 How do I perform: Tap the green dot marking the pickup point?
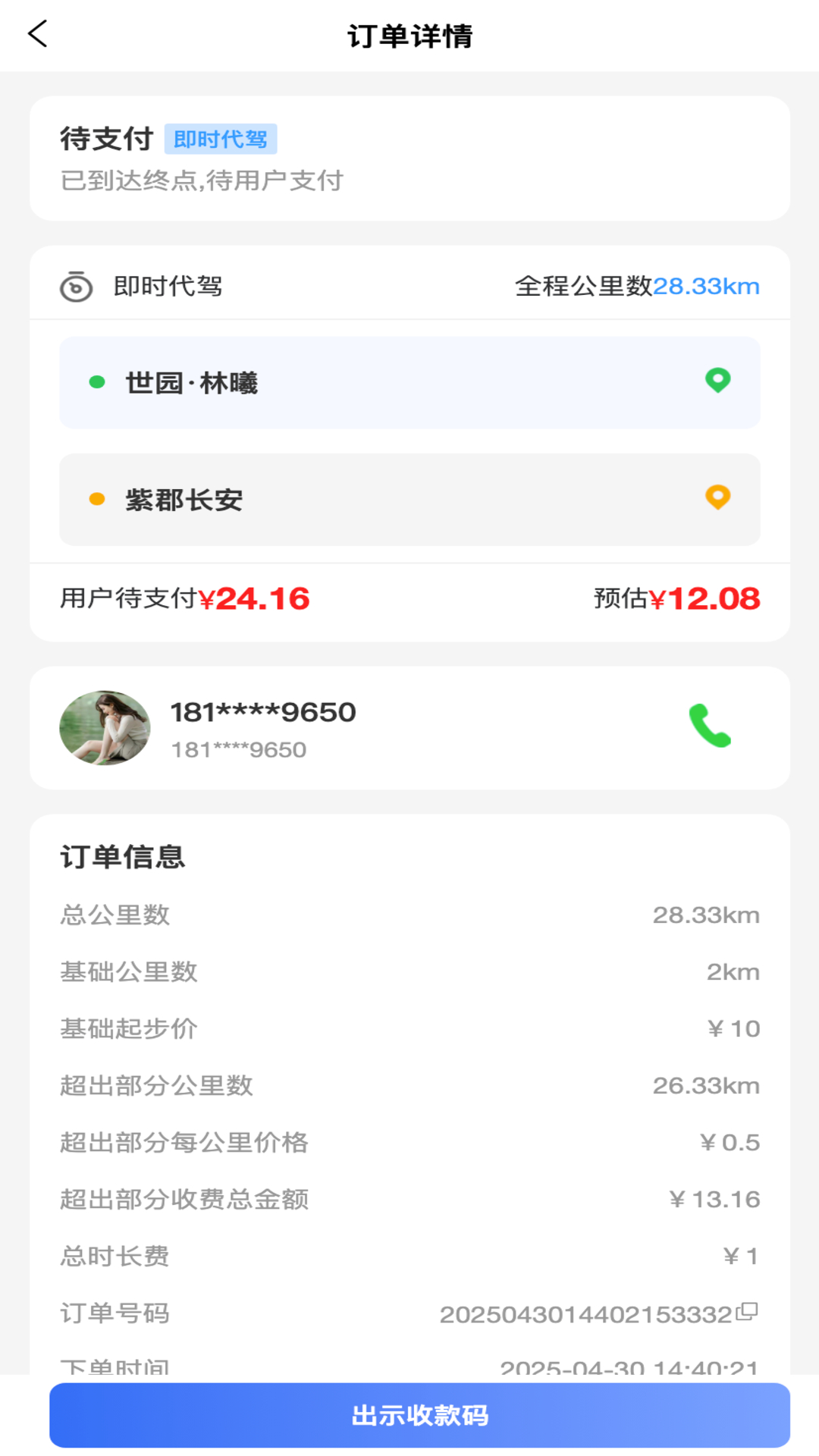[x=96, y=382]
